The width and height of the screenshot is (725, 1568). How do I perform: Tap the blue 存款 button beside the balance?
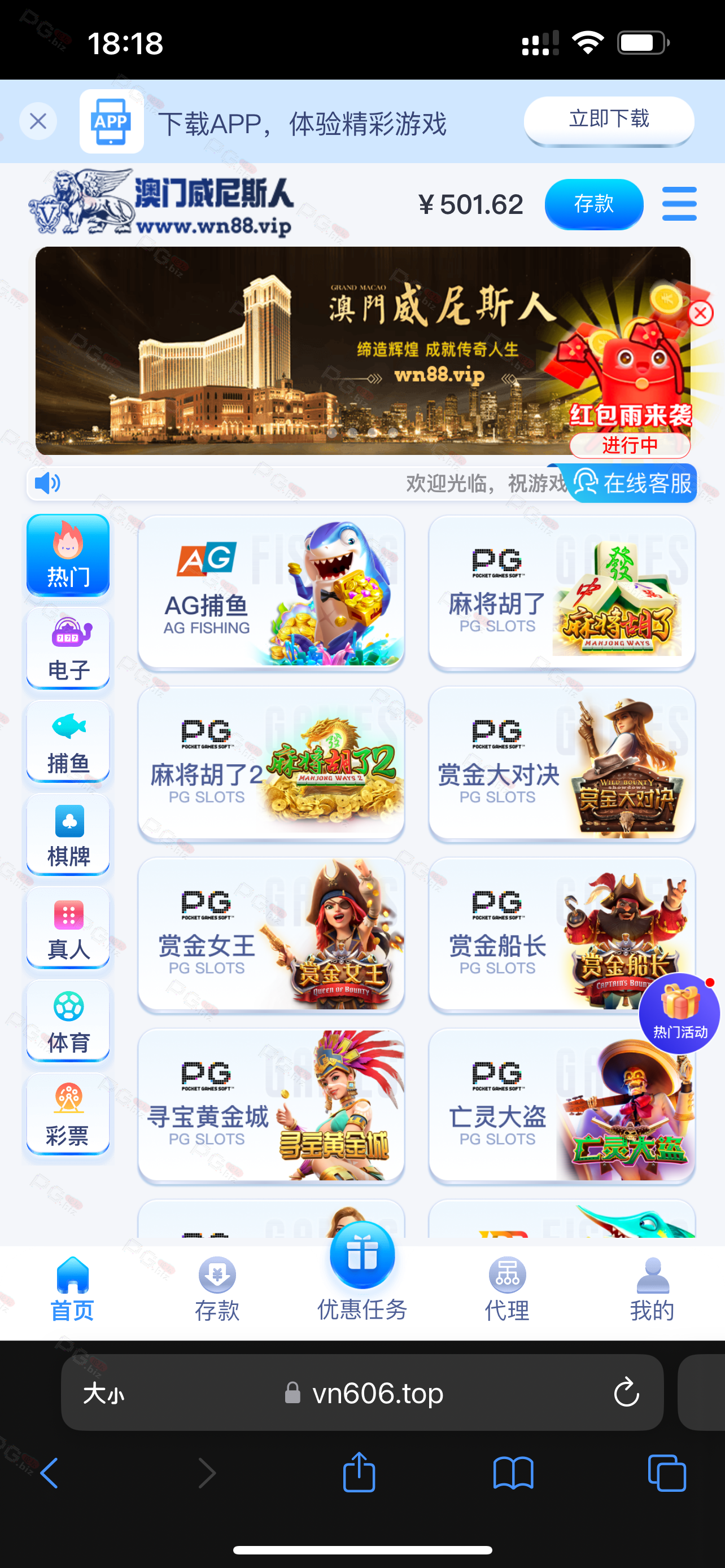coord(594,204)
